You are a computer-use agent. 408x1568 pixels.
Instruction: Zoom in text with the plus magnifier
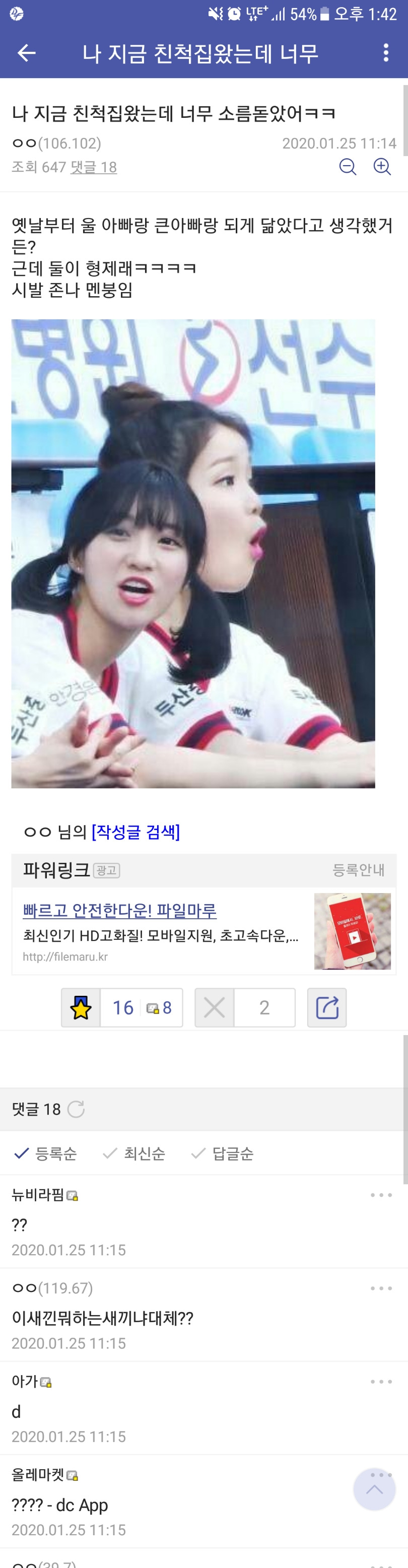[382, 166]
